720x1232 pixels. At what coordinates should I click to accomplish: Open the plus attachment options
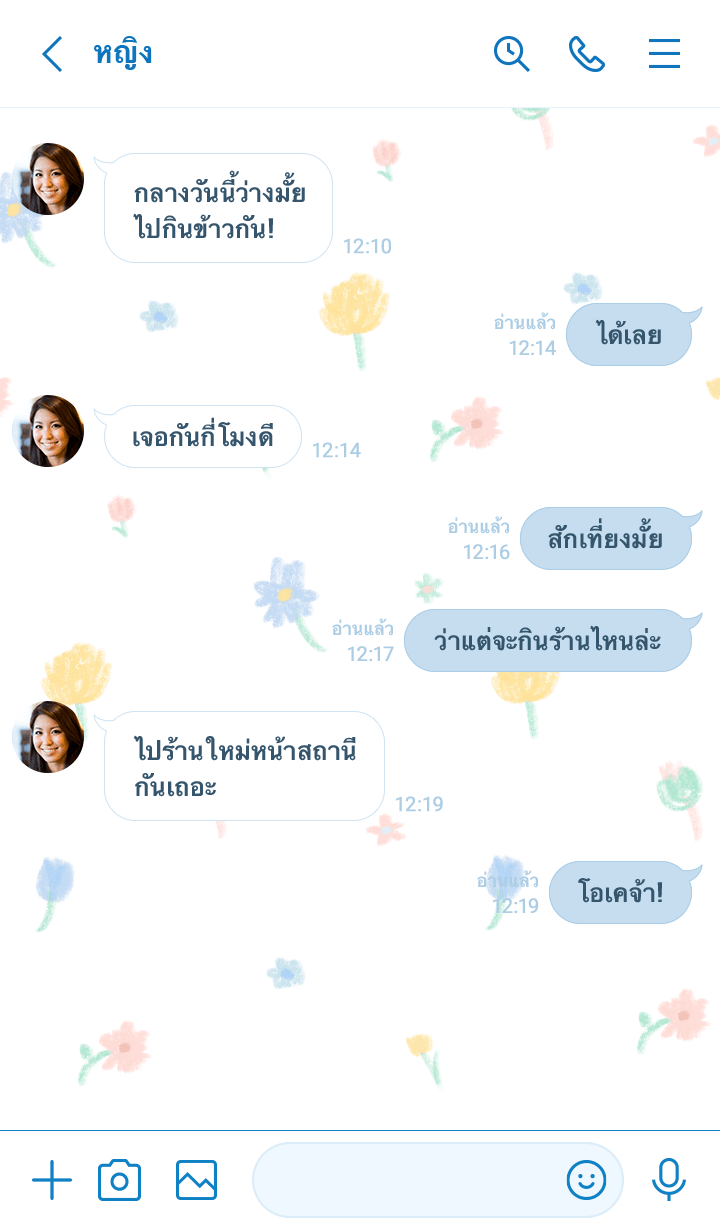pos(52,1181)
